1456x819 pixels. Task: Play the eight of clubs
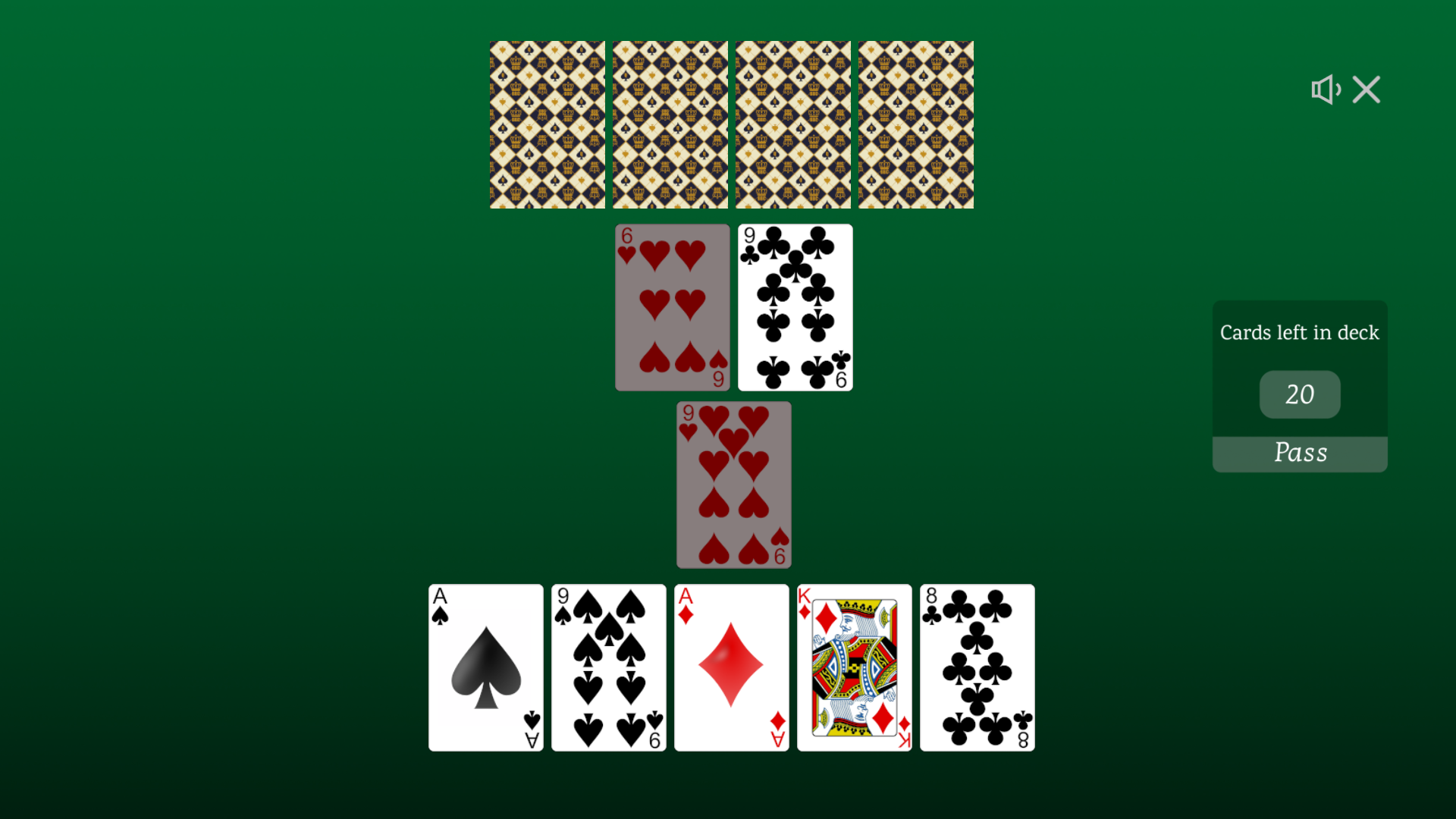pos(977,667)
